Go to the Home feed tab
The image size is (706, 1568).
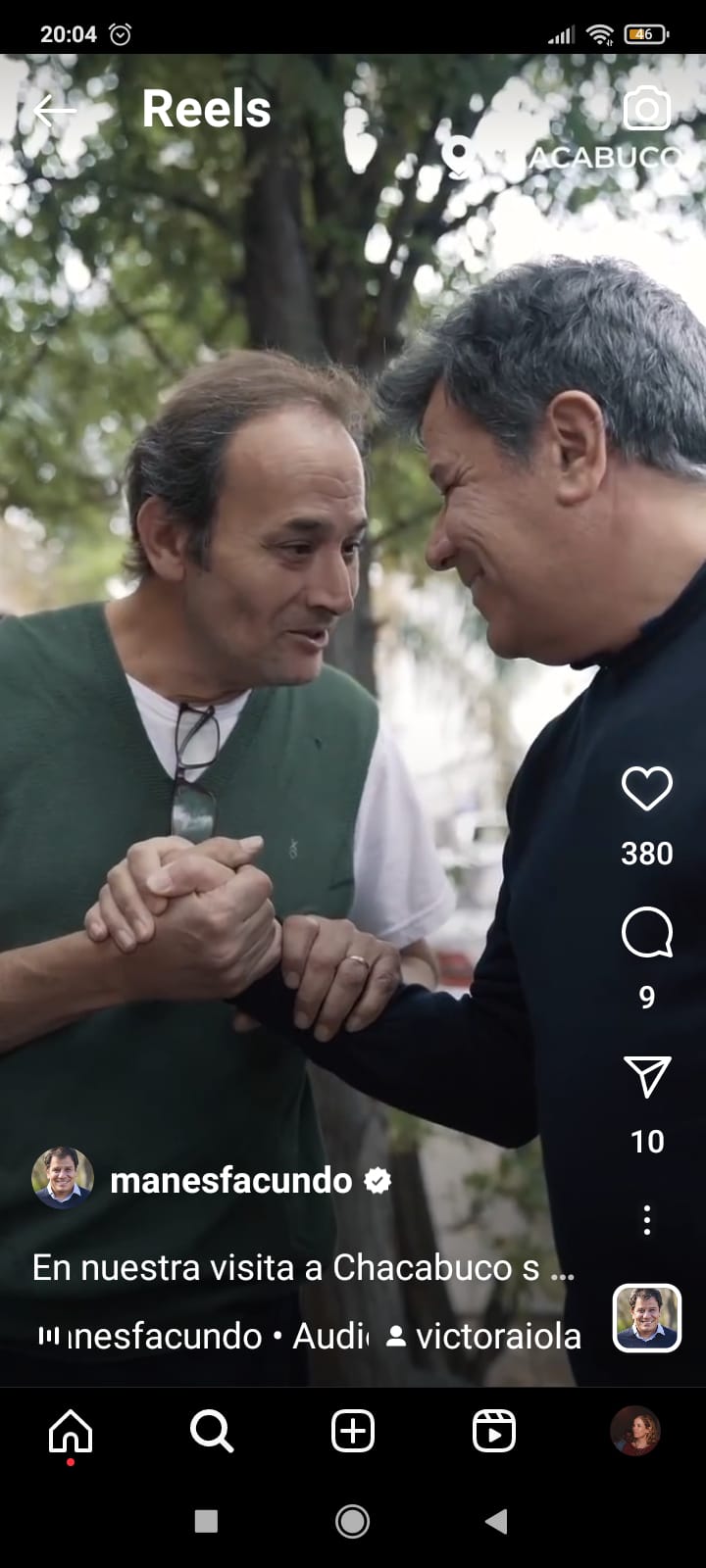(71, 1432)
